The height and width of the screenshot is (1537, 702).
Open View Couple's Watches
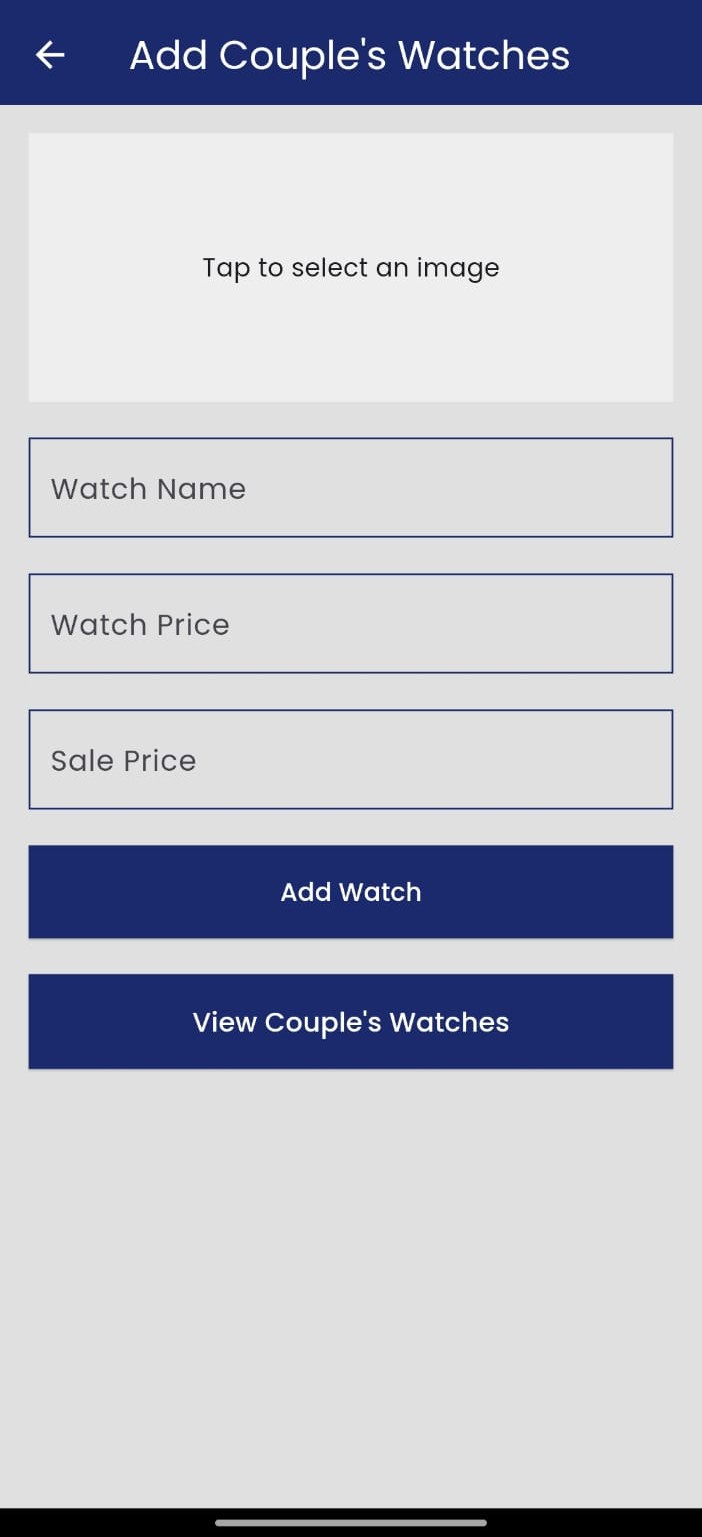[x=350, y=1022]
